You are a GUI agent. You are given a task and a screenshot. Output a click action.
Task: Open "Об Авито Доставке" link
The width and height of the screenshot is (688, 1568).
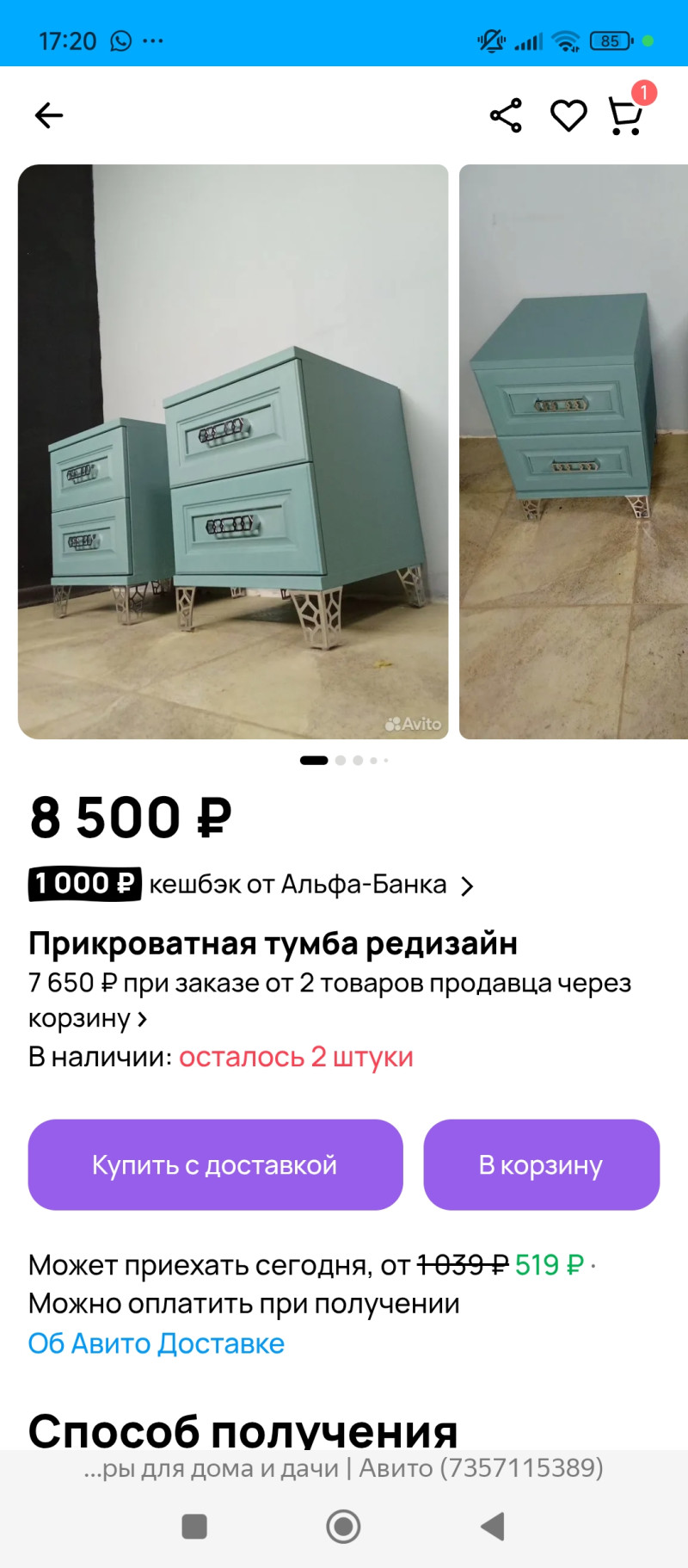click(x=157, y=1343)
